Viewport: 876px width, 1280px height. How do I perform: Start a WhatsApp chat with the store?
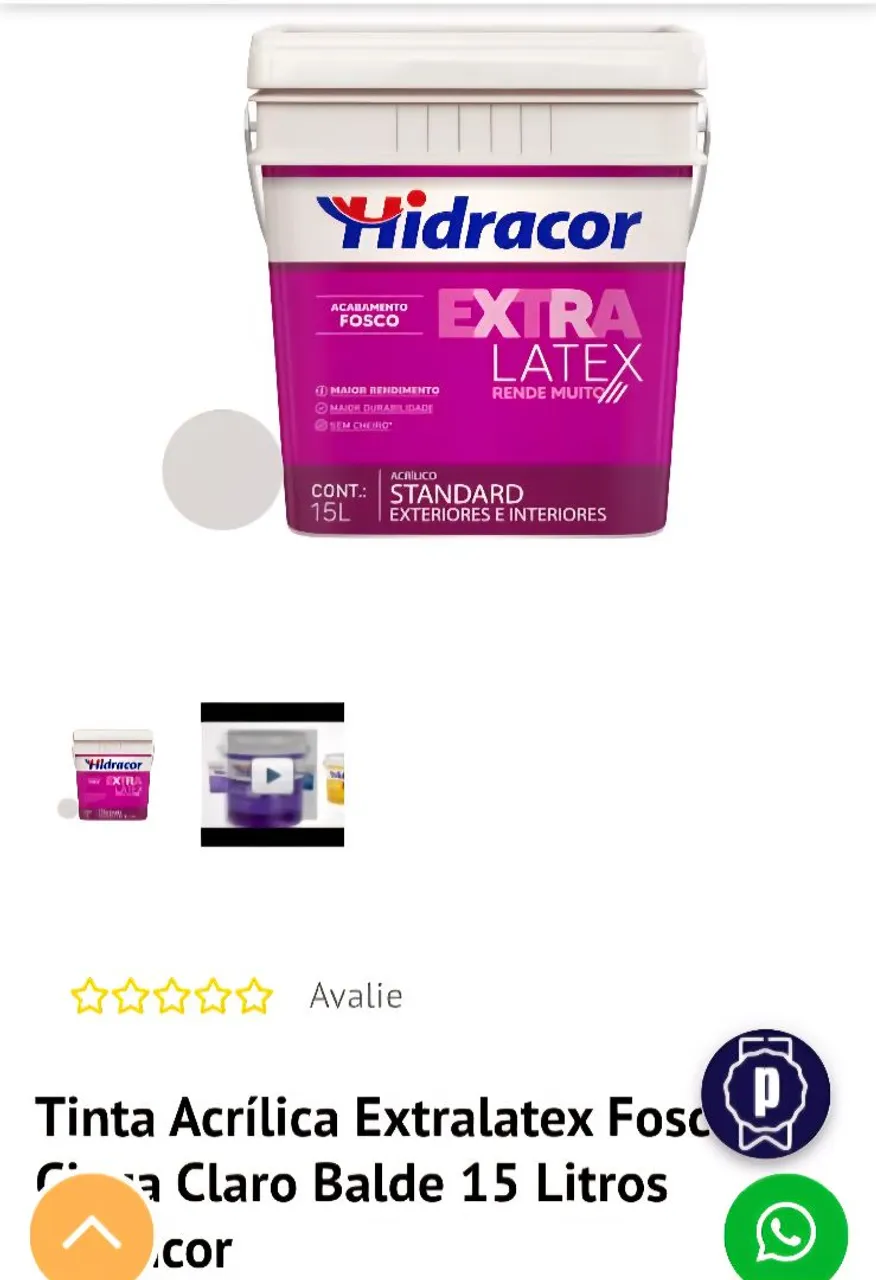coord(785,1234)
